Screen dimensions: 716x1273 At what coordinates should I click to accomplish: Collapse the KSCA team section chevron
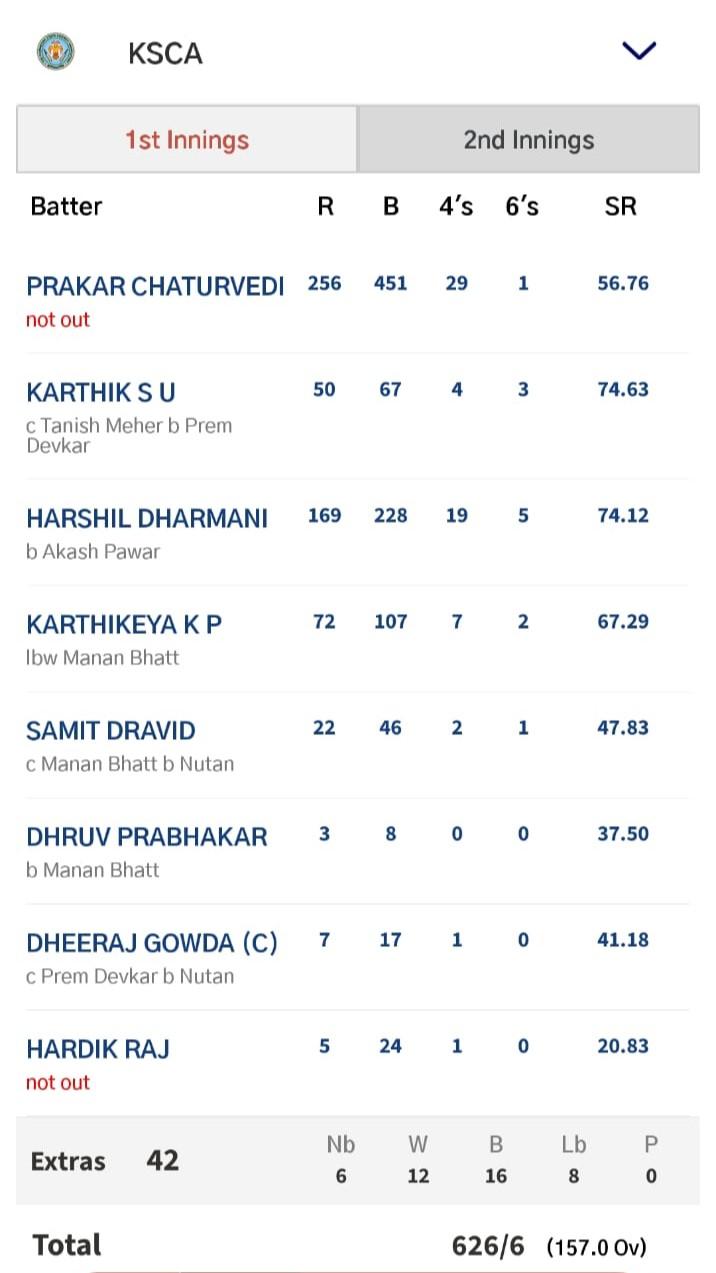pos(638,51)
